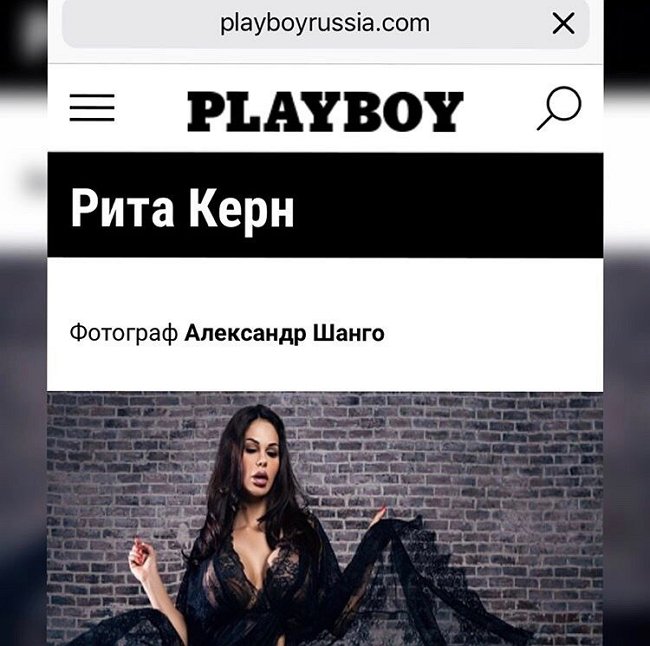This screenshot has width=650, height=646.
Task: Tap the playboyrussia.com address bar
Action: click(x=324, y=23)
